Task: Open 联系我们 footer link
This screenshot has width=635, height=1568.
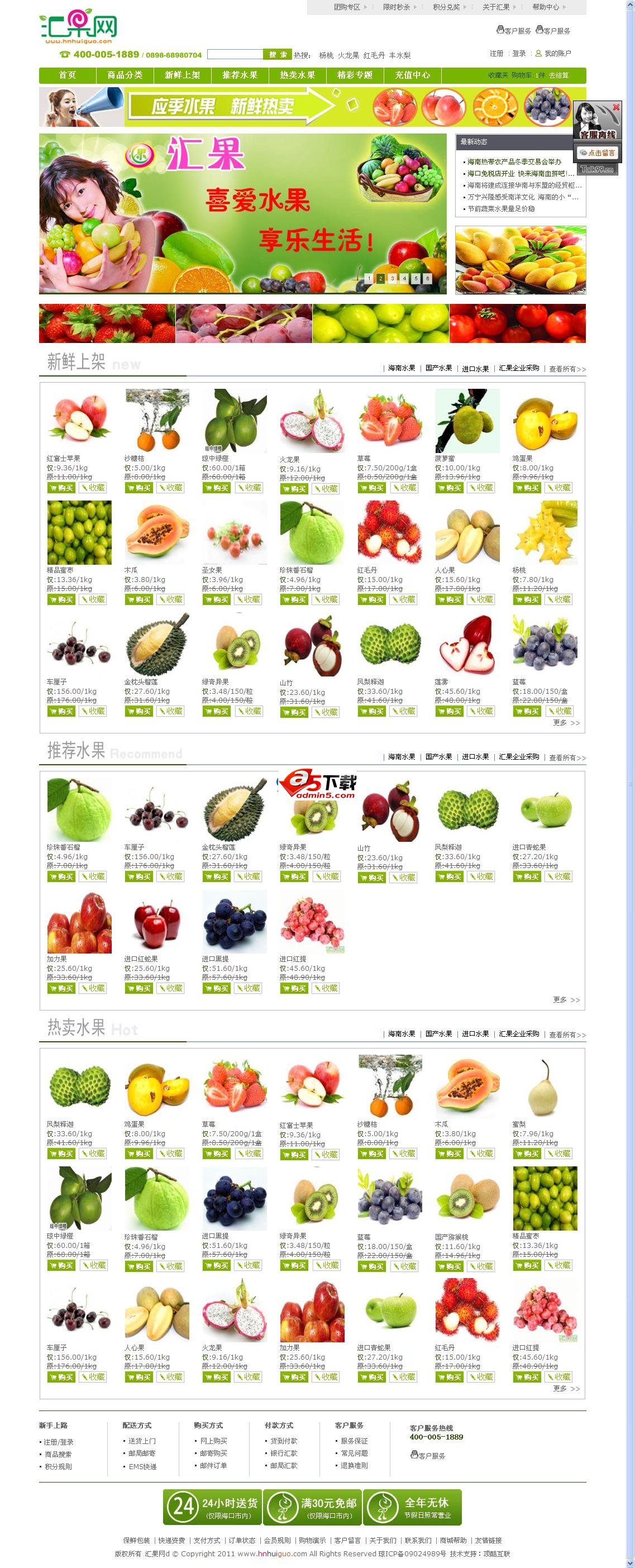Action: (x=418, y=1540)
